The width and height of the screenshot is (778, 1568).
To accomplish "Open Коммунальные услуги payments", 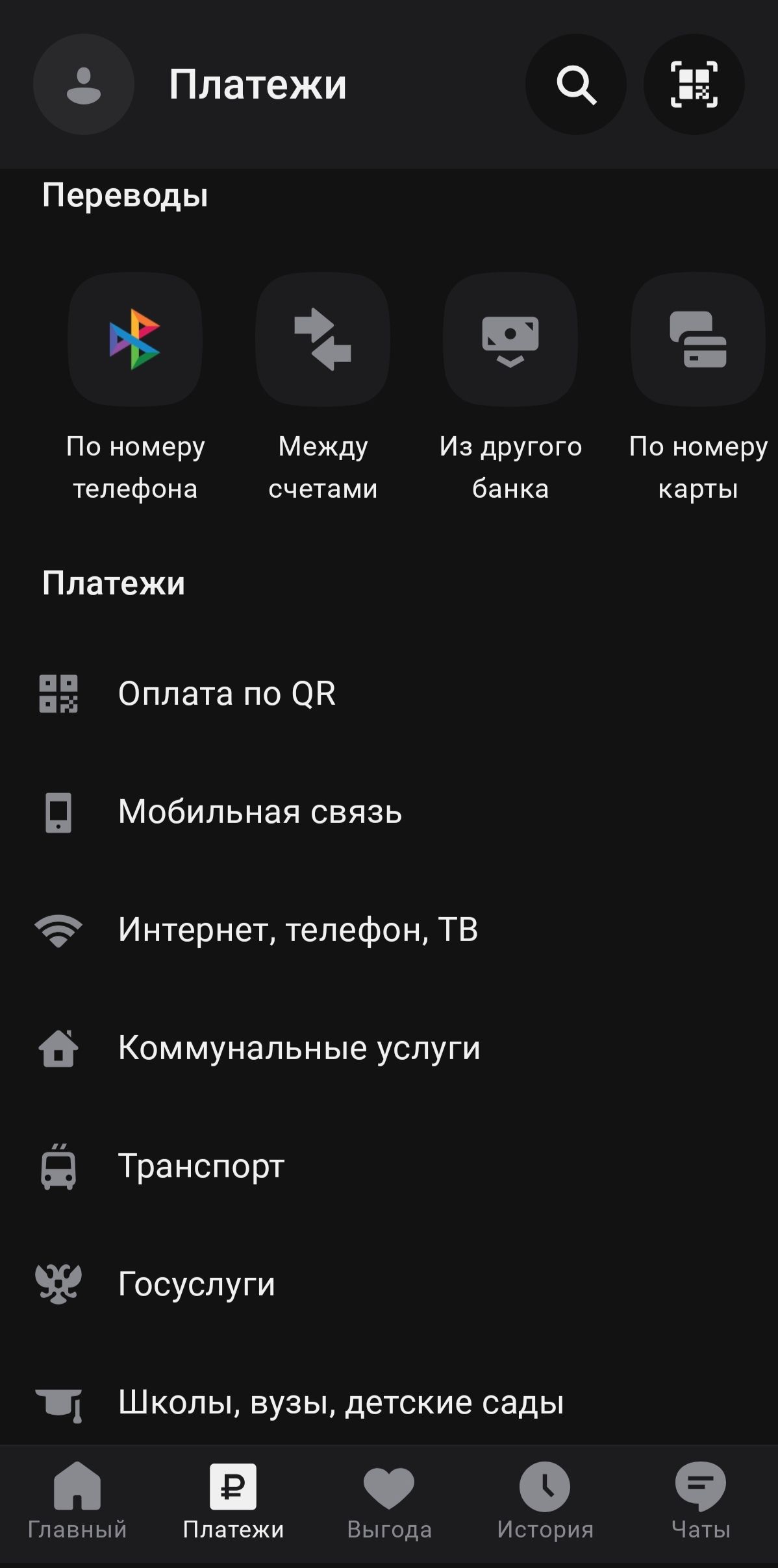I will pyautogui.click(x=389, y=1048).
